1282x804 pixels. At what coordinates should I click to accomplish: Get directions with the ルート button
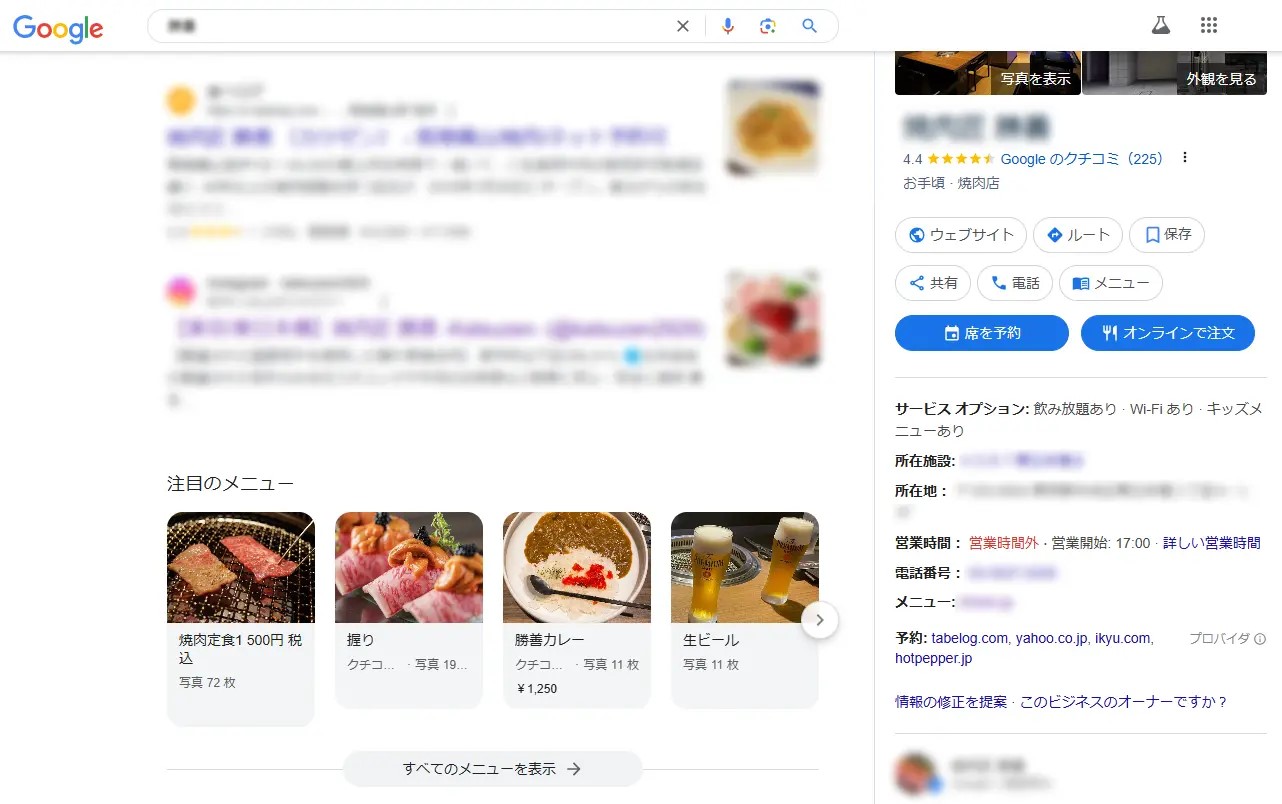coord(1077,235)
